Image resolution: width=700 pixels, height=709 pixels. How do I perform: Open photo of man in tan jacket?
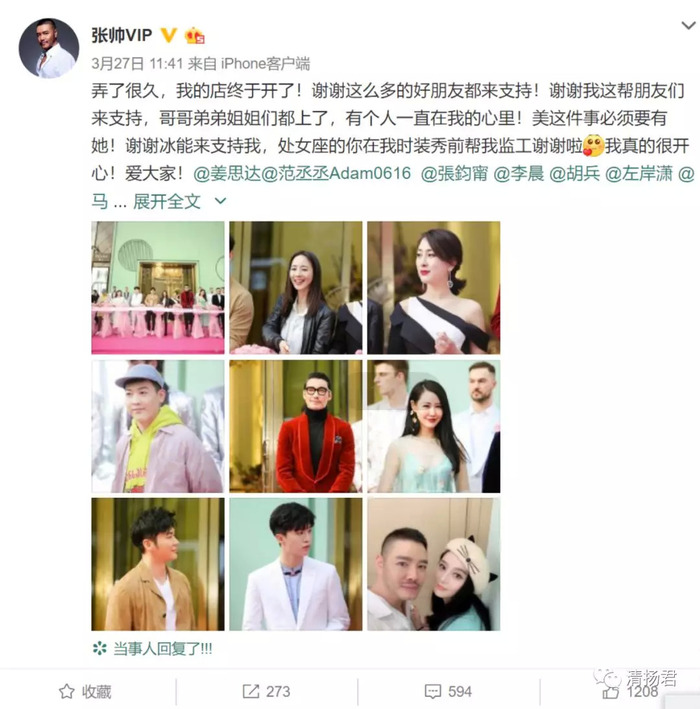pyautogui.click(x=158, y=564)
